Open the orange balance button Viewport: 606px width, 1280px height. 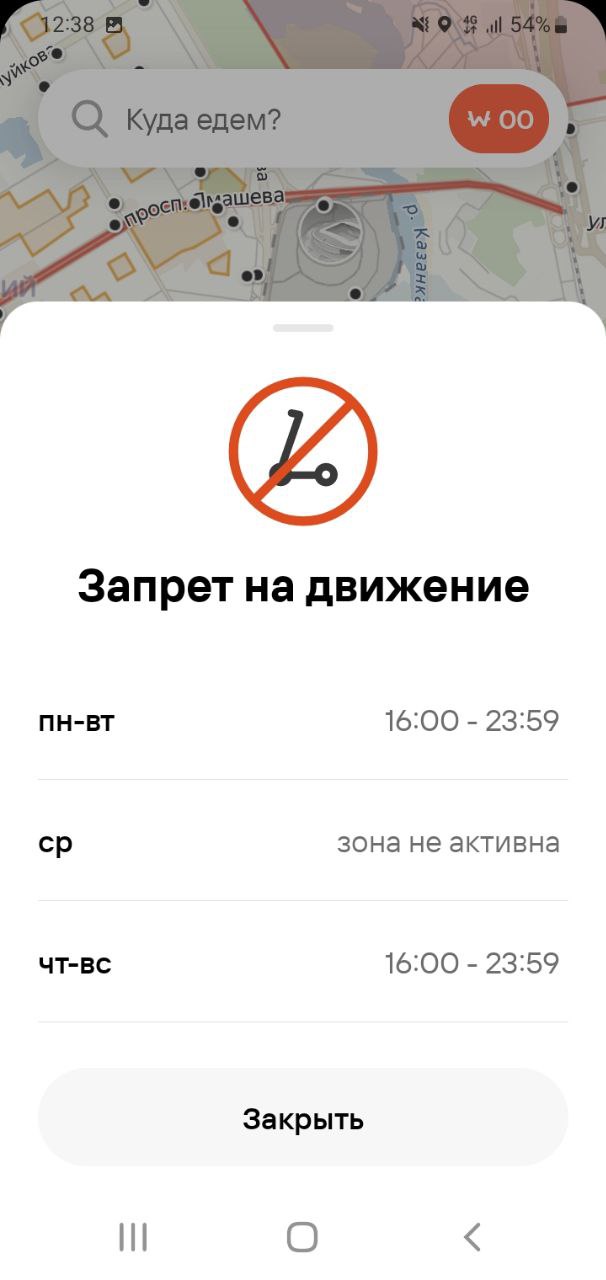(x=499, y=120)
